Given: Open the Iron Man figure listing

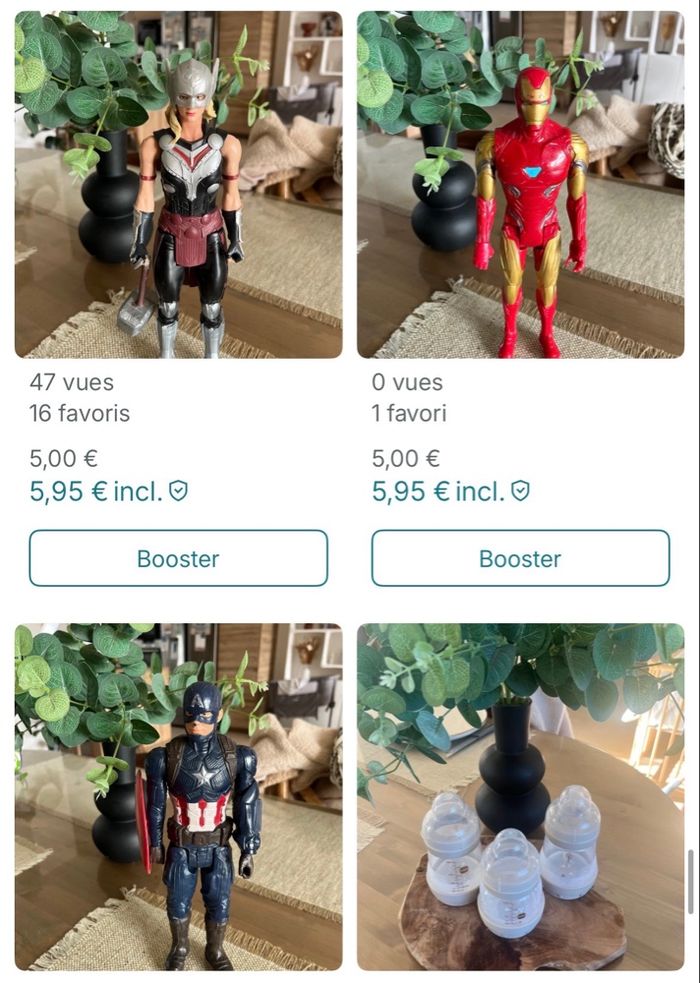Looking at the screenshot, I should 520,185.
